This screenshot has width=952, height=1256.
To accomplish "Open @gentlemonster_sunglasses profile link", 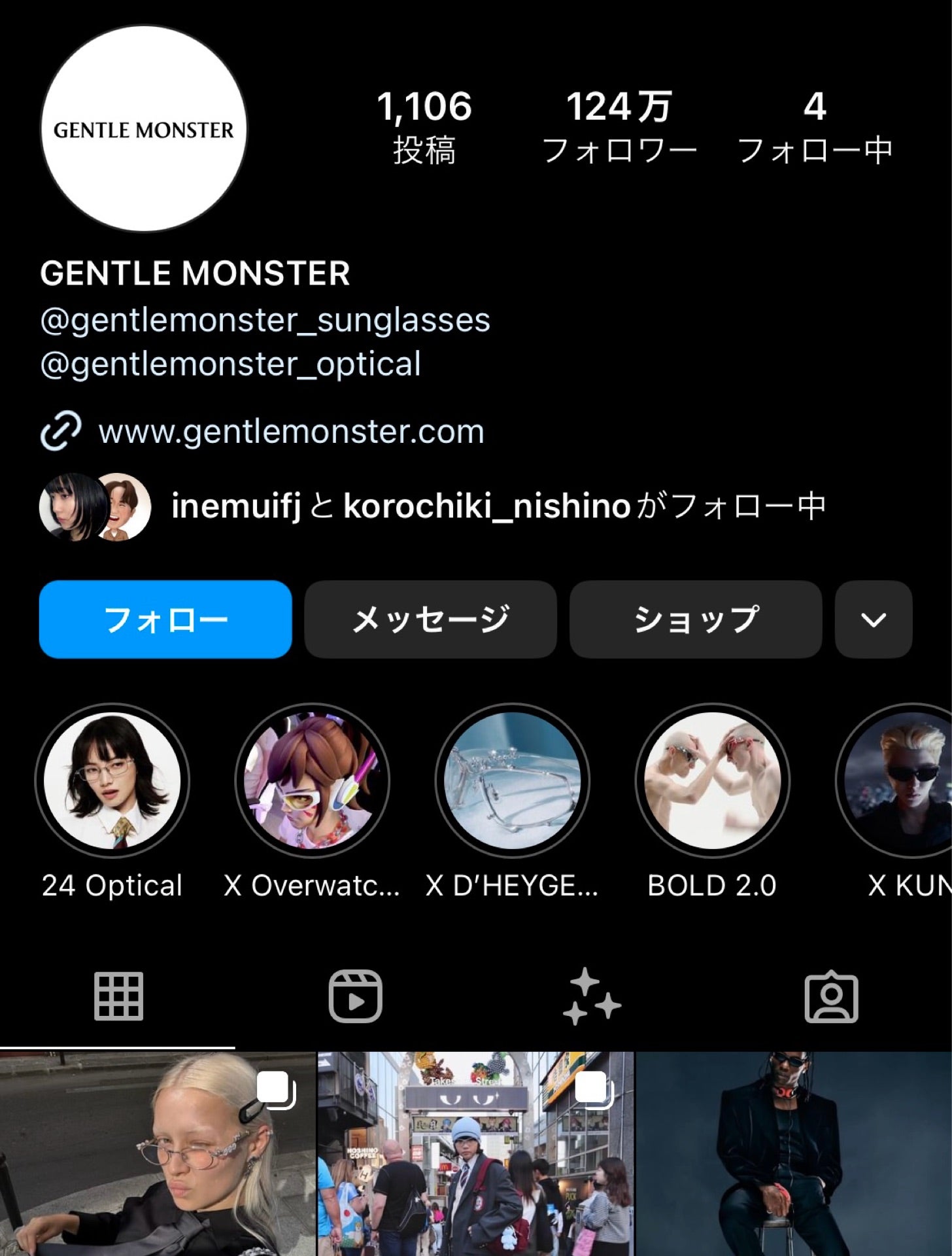I will pos(265,321).
